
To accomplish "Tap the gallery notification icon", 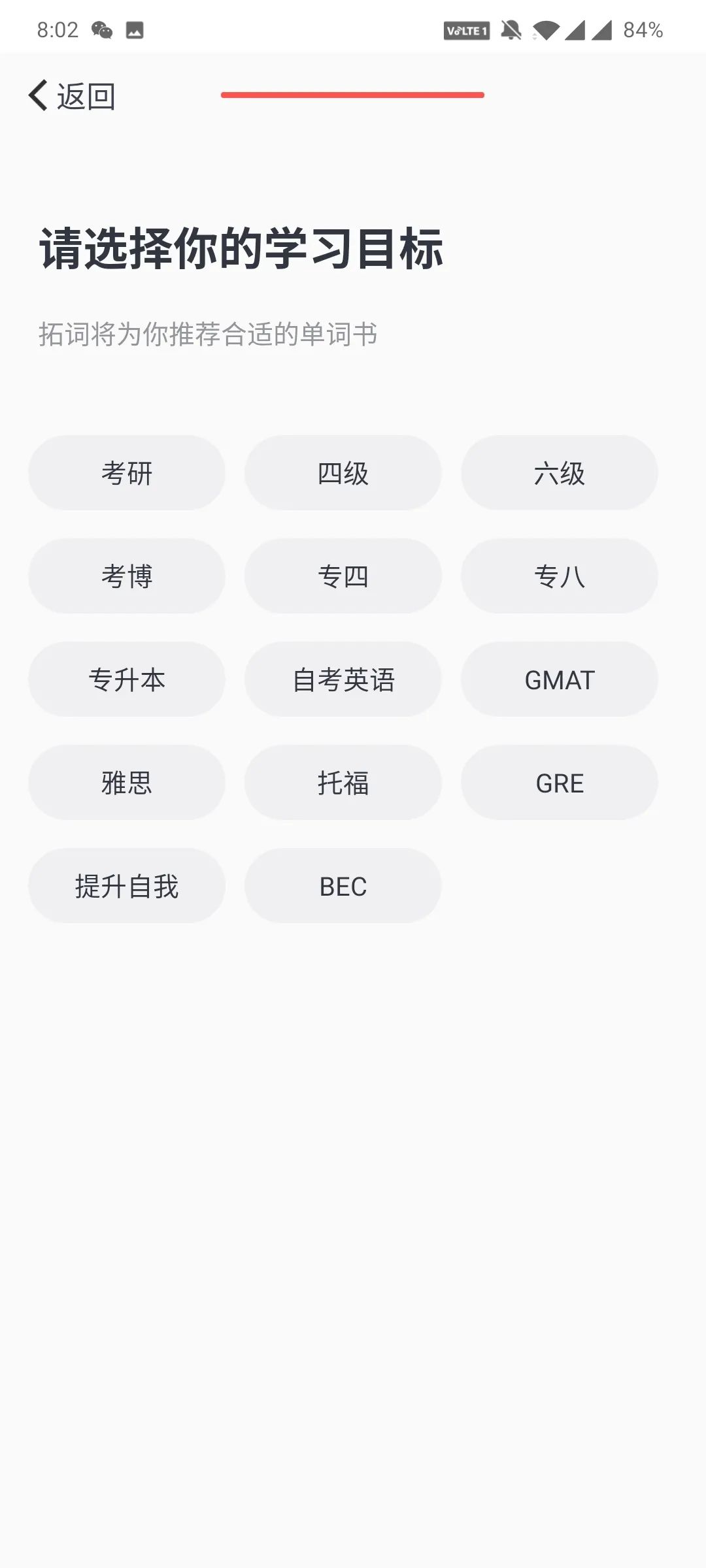I will (x=134, y=29).
